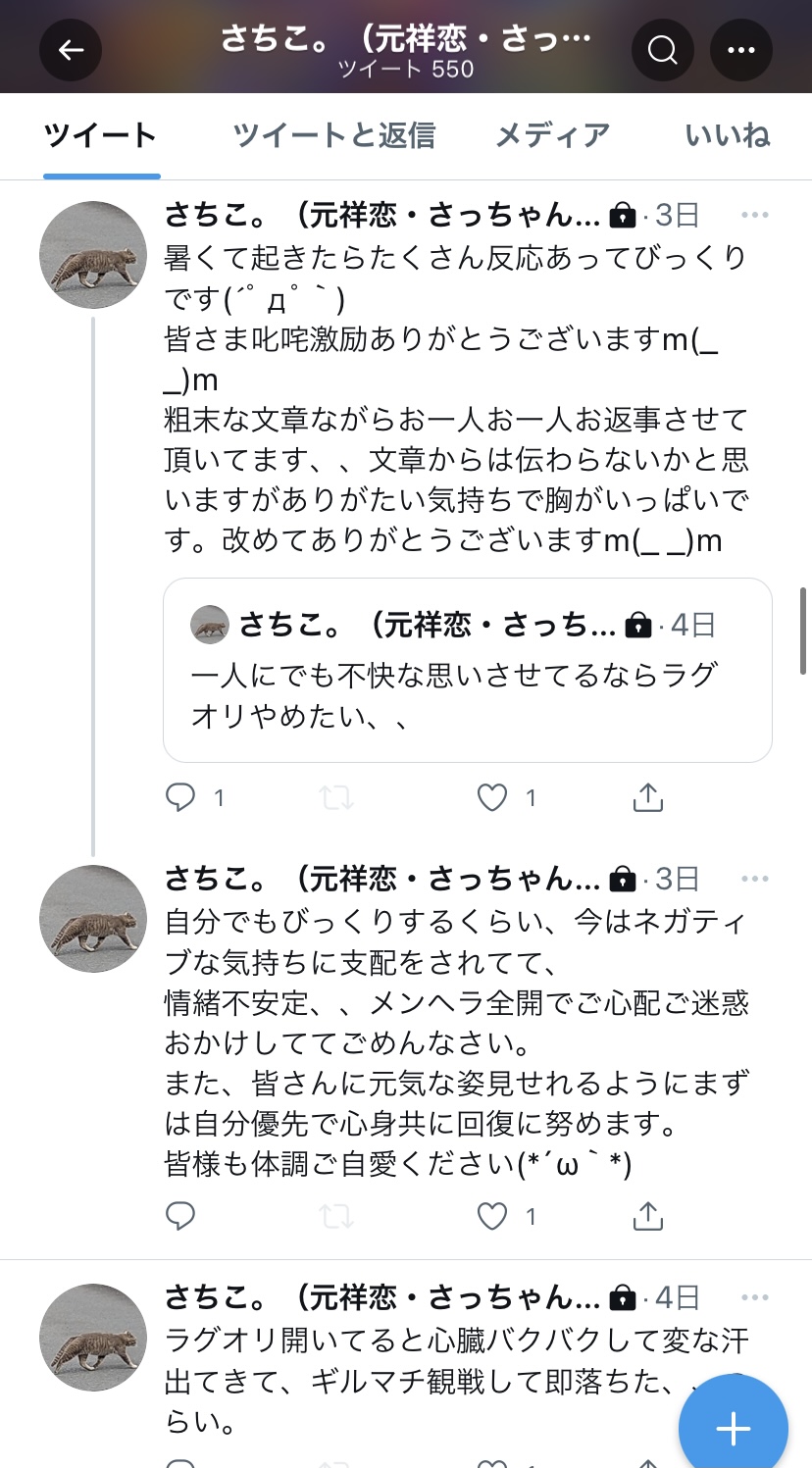Open quoted tweet about ラグオリやめたい
Image resolution: width=812 pixels, height=1468 pixels.
pyautogui.click(x=468, y=670)
